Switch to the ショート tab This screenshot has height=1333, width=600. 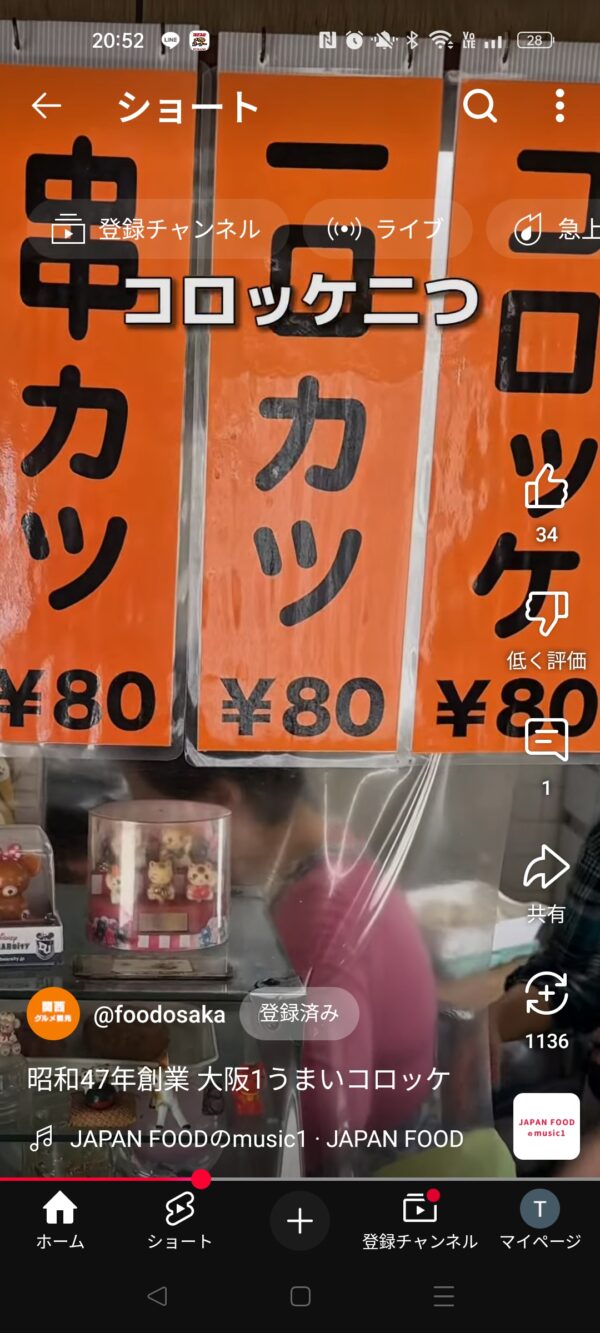pos(180,1220)
